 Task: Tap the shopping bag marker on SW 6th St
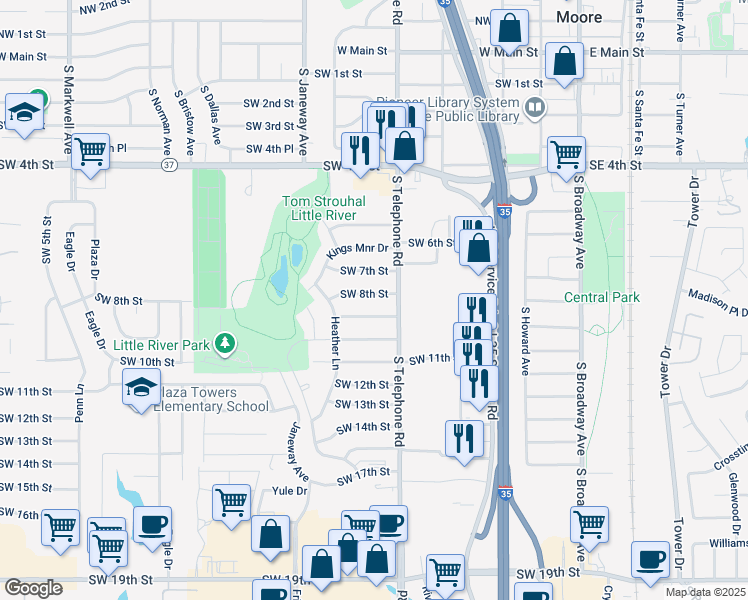pyautogui.click(x=479, y=247)
